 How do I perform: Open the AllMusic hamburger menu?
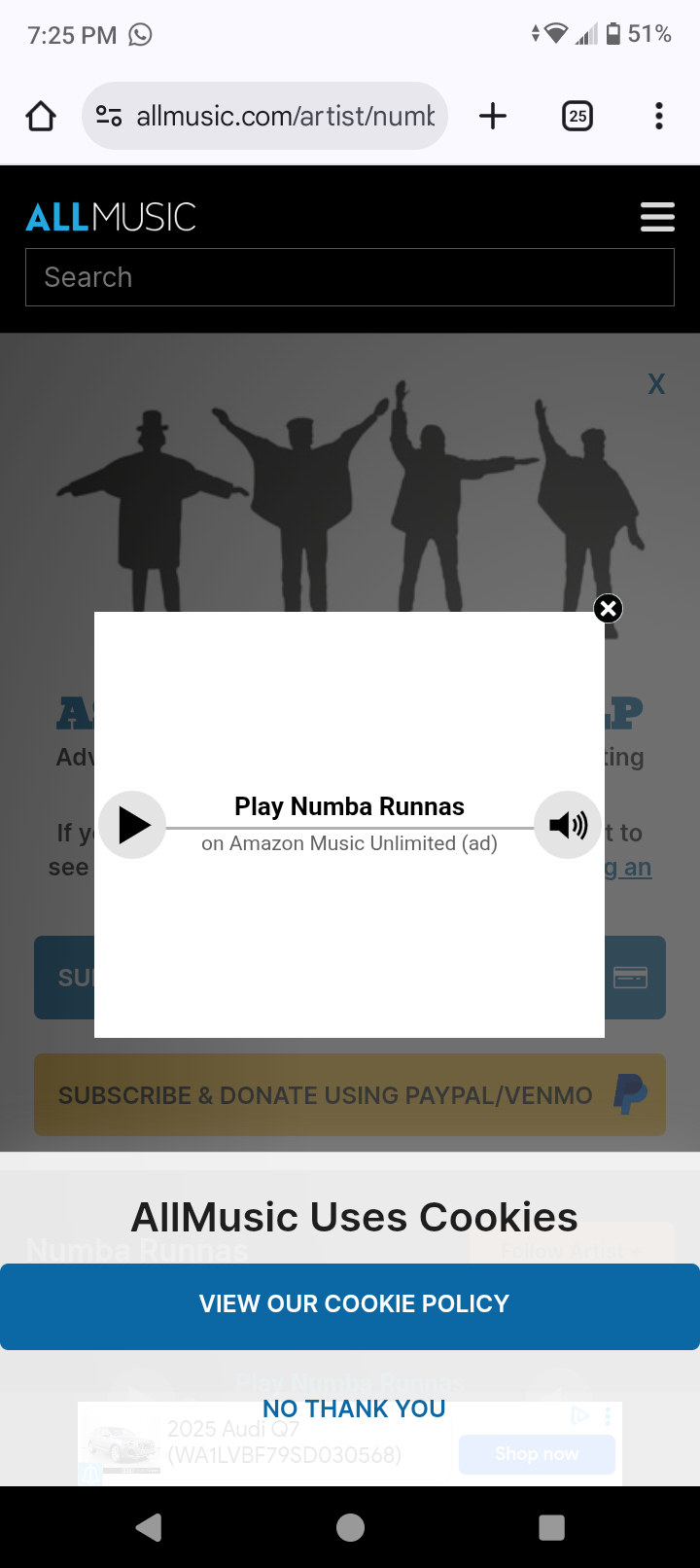pos(657,217)
